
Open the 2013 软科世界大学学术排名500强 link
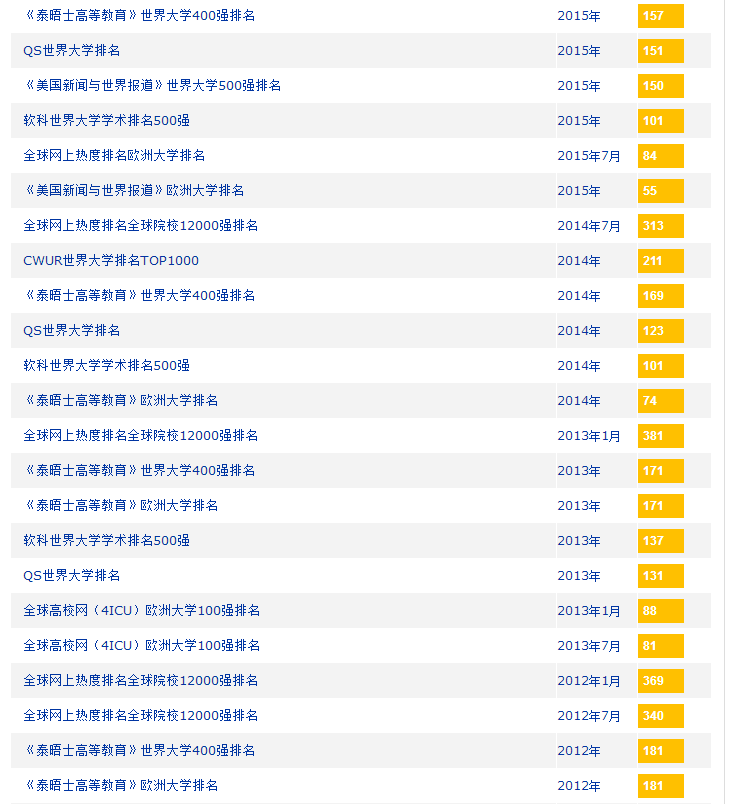tap(106, 541)
